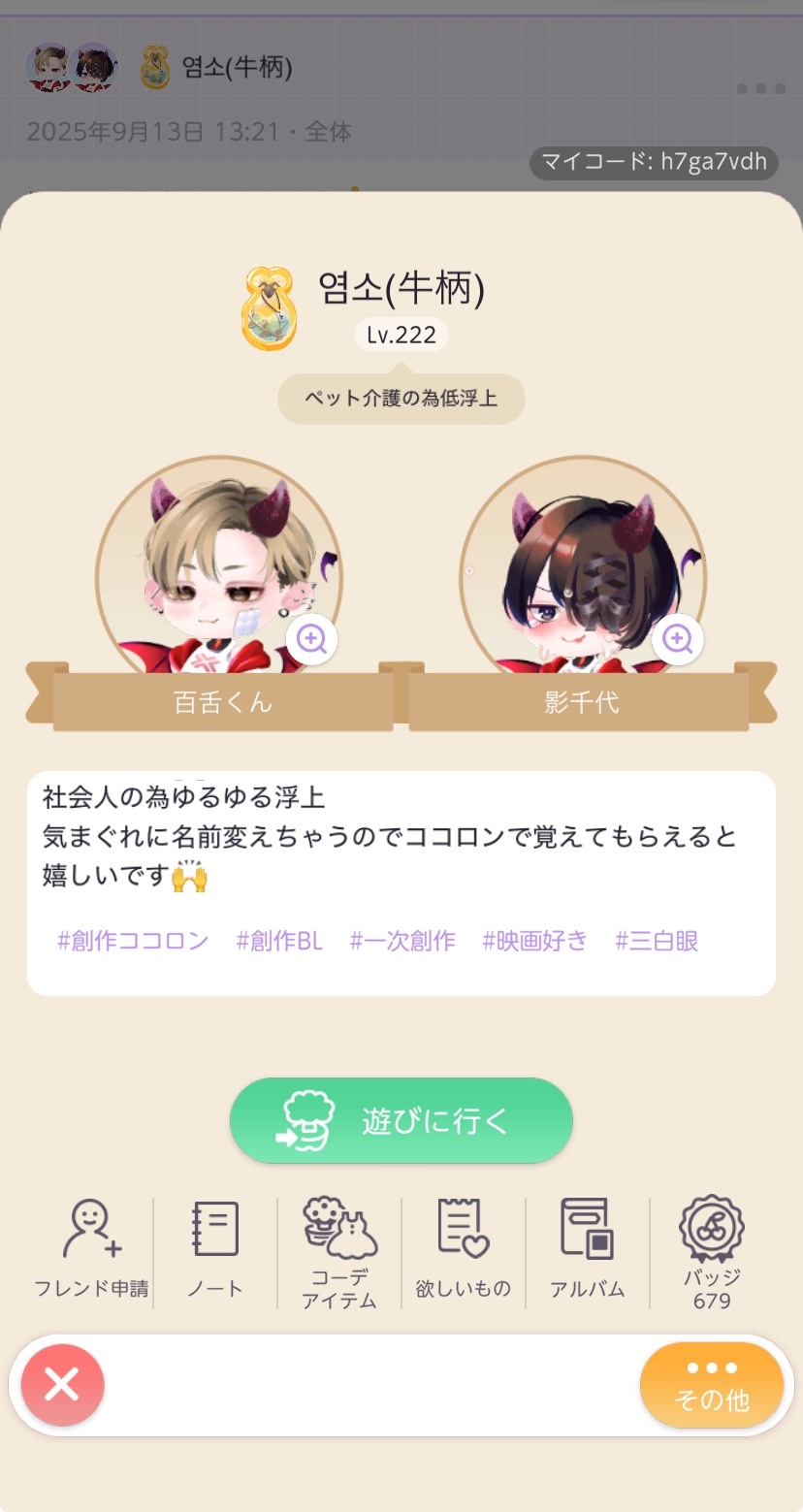The height and width of the screenshot is (1512, 803).
Task: View the バッジ 679 badges
Action: (712, 1251)
